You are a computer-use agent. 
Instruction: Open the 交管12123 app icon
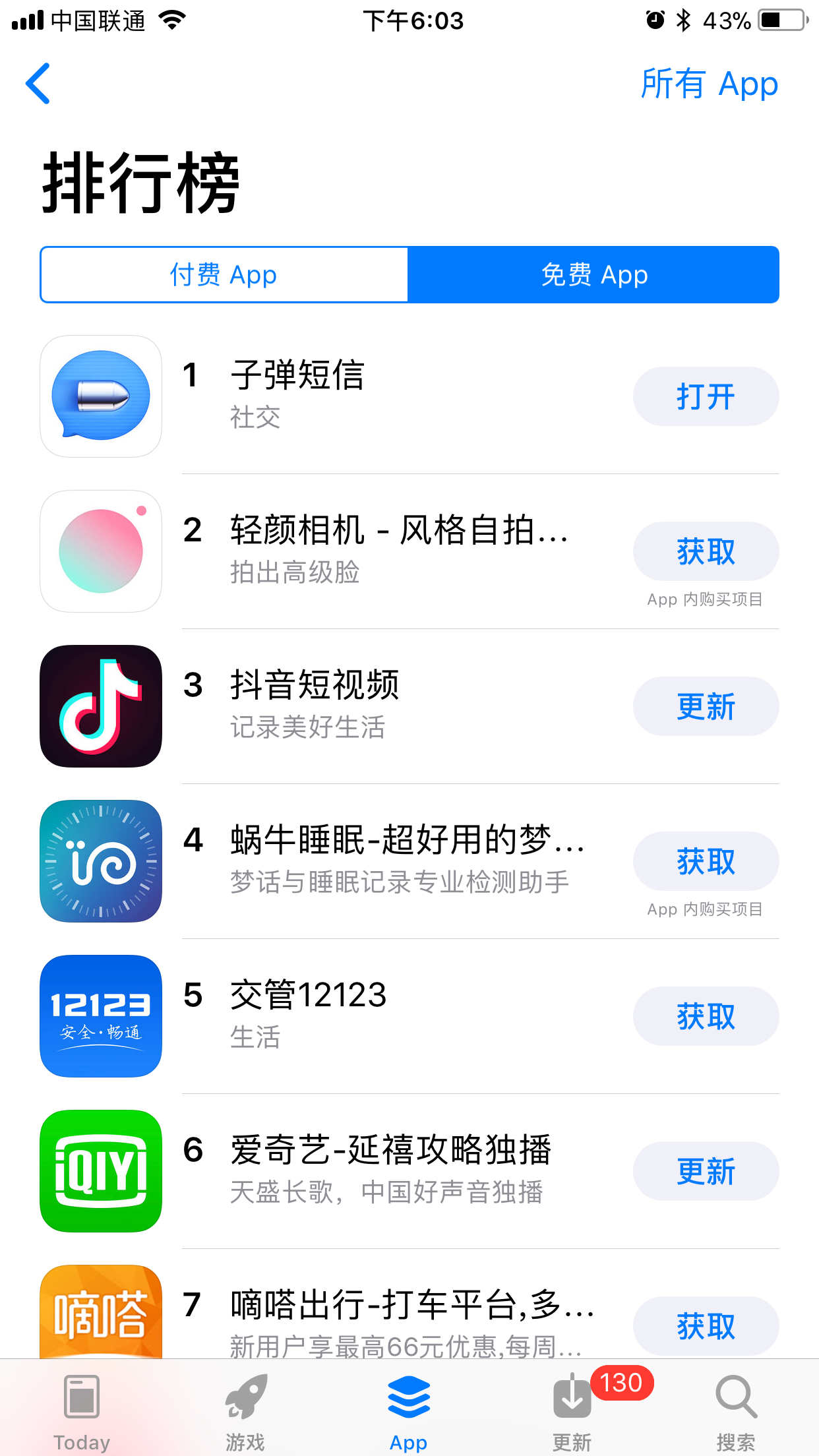click(x=100, y=1016)
